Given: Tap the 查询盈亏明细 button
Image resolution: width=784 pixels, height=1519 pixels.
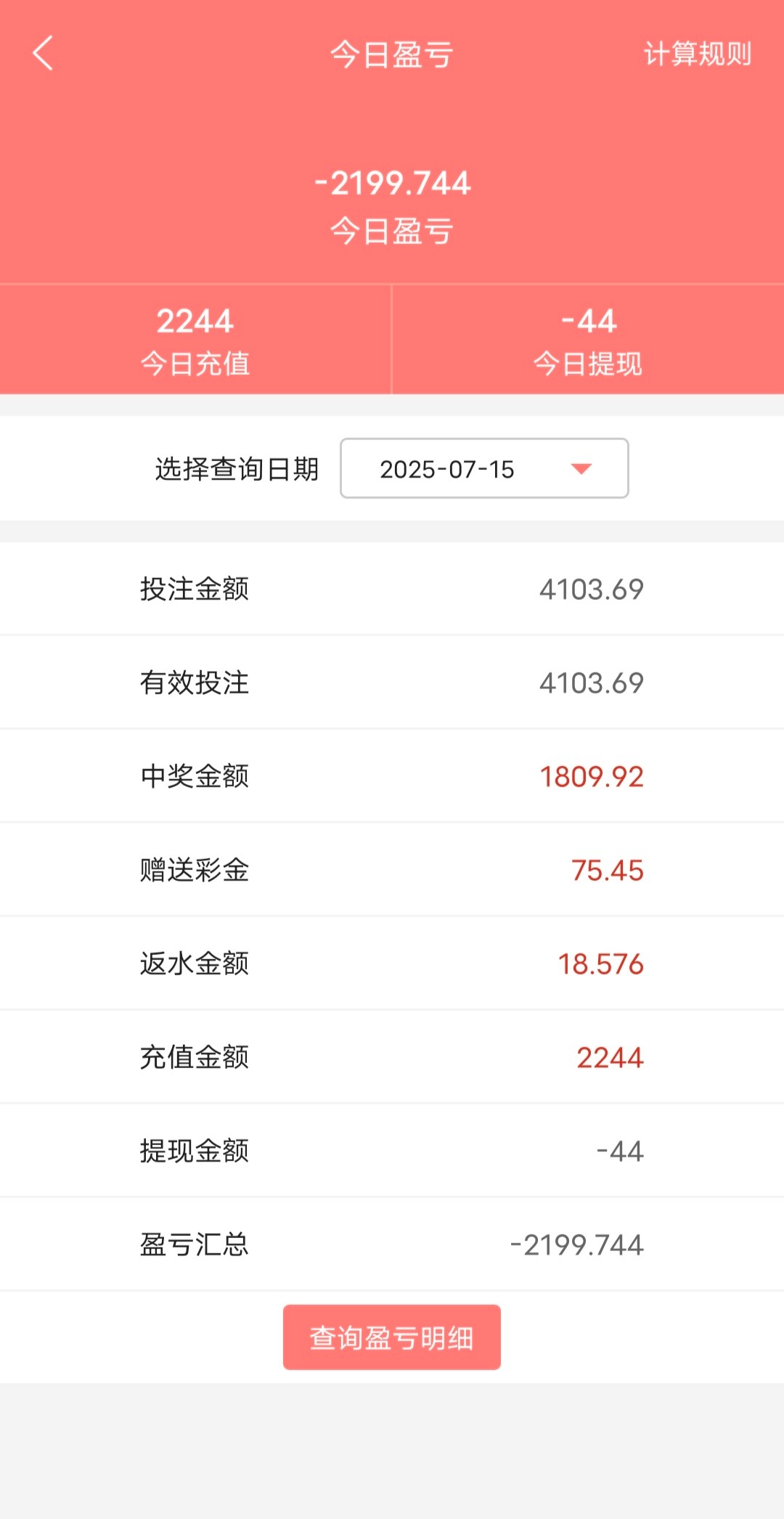Looking at the screenshot, I should point(391,1337).
